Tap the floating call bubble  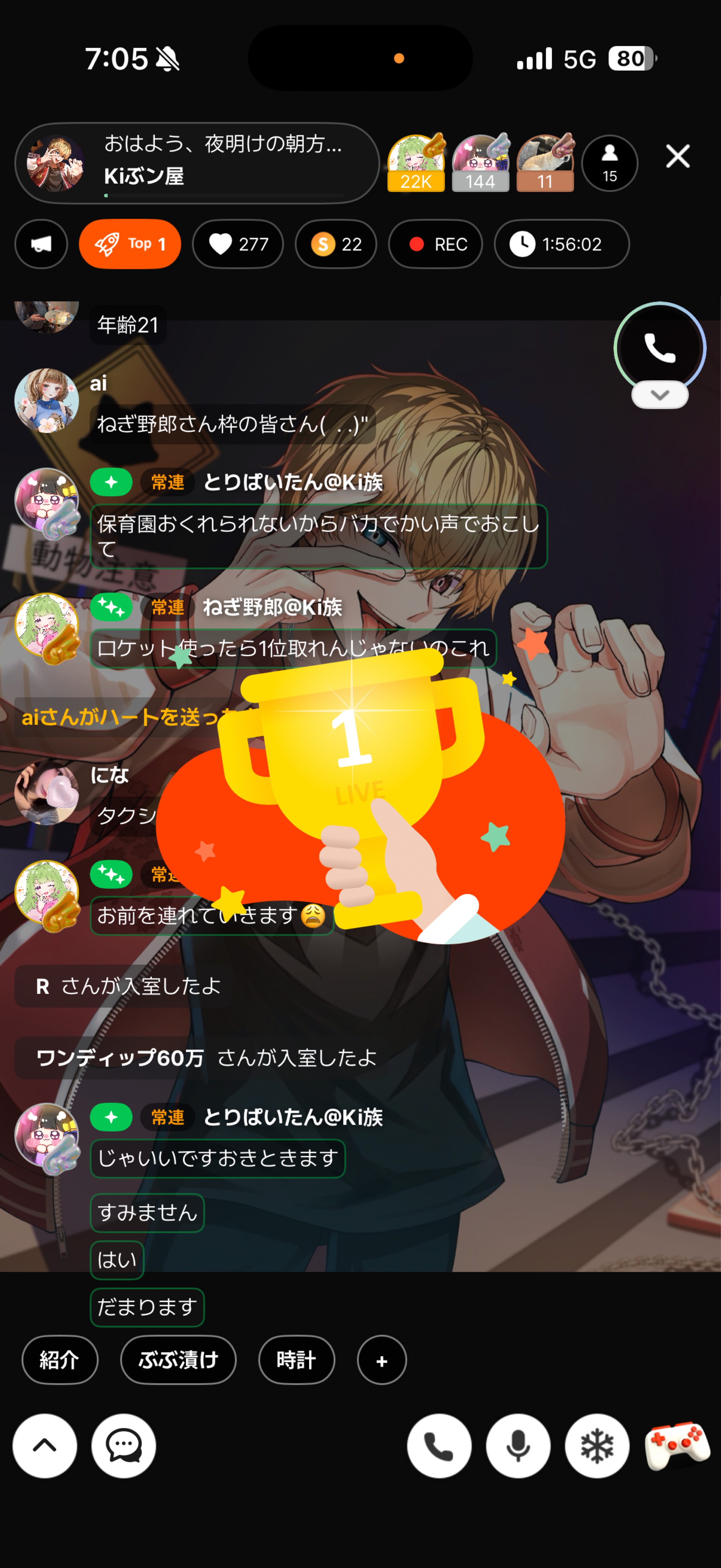pyautogui.click(x=659, y=348)
